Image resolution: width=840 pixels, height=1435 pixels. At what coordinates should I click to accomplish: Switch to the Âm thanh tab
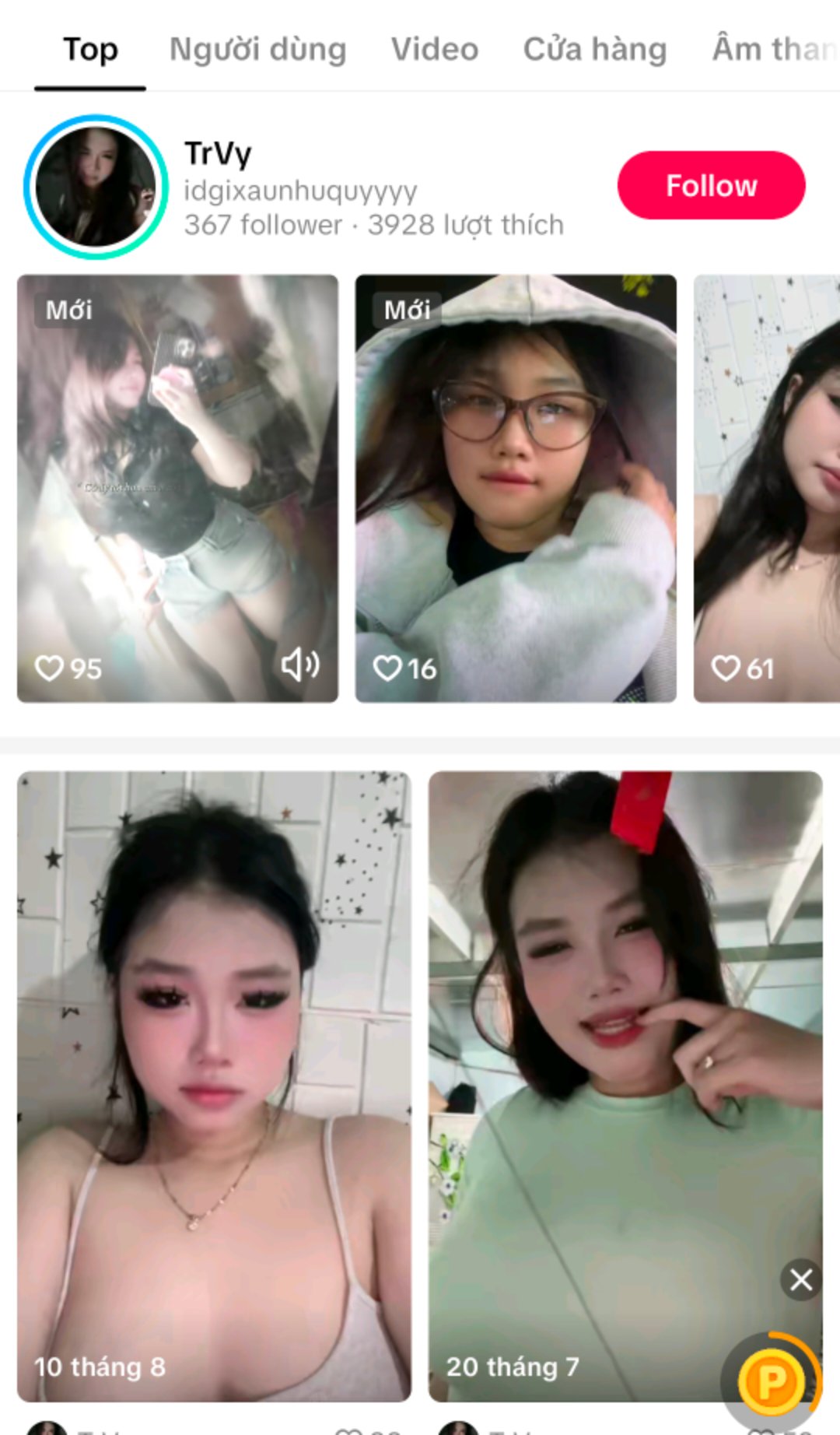click(x=774, y=50)
